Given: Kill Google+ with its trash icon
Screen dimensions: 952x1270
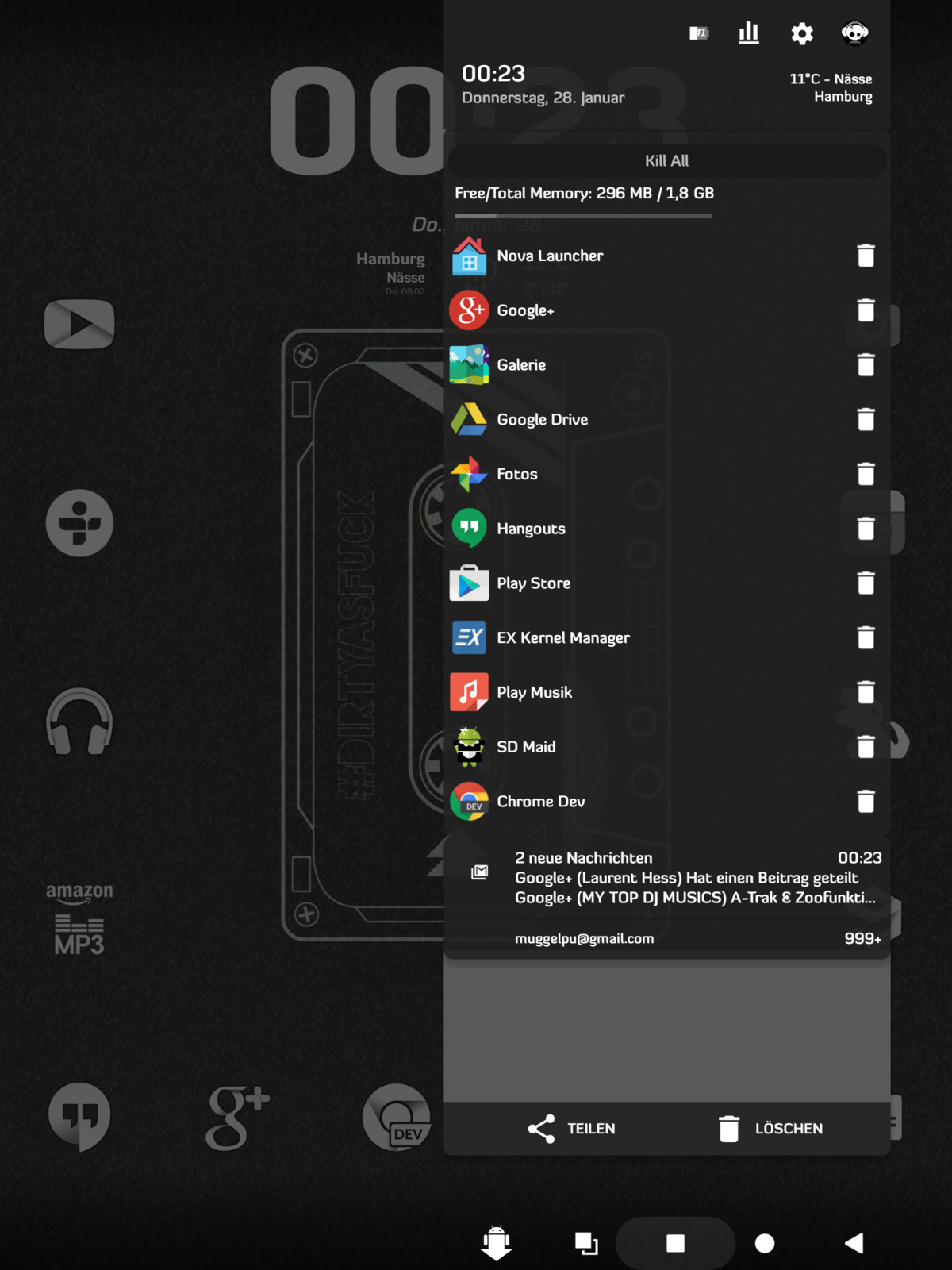Looking at the screenshot, I should (x=866, y=310).
